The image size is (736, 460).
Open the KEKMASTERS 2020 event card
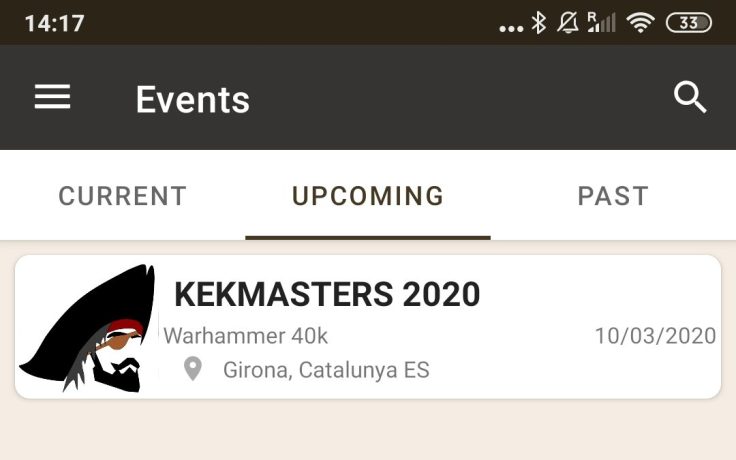pos(368,327)
